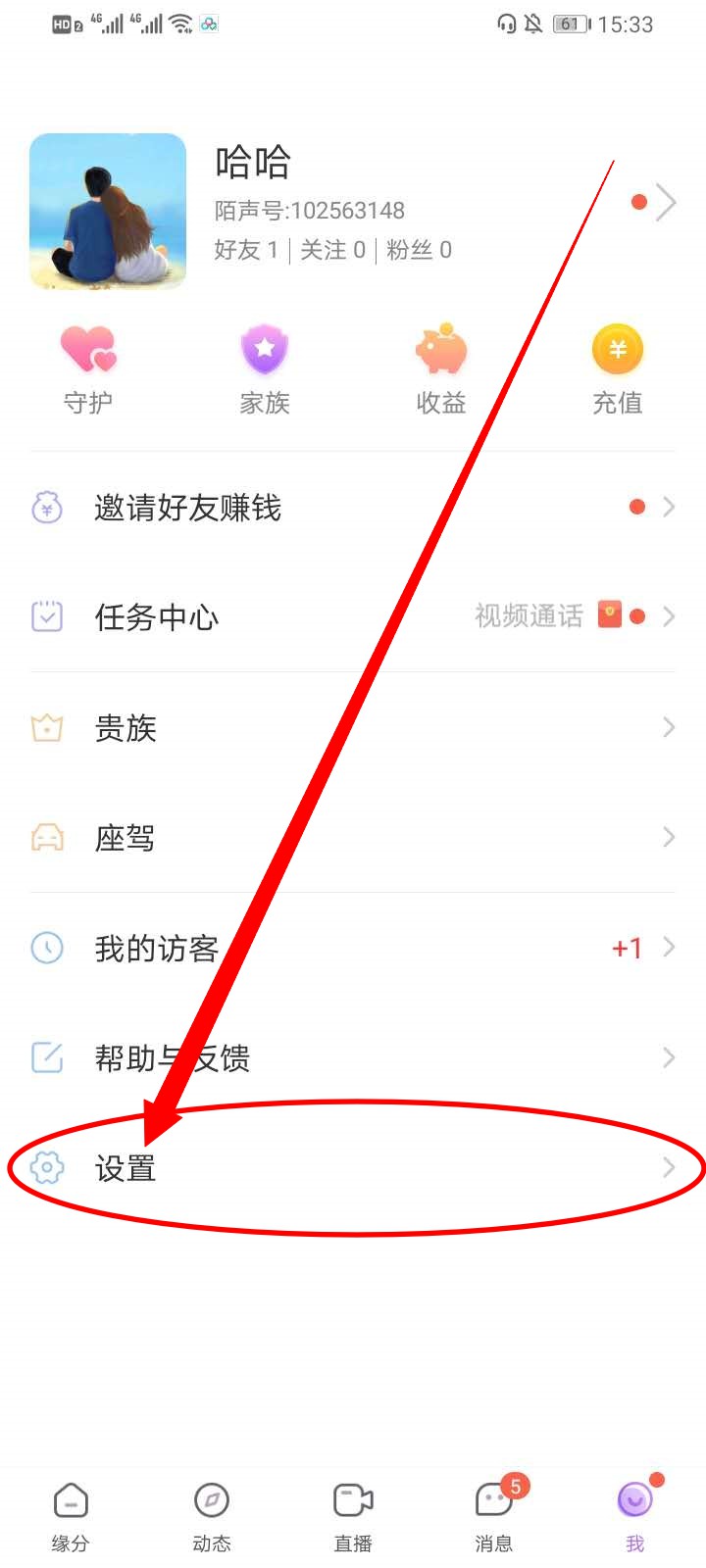Tap the profile avatar picture
This screenshot has width=706, height=1568.
108,212
